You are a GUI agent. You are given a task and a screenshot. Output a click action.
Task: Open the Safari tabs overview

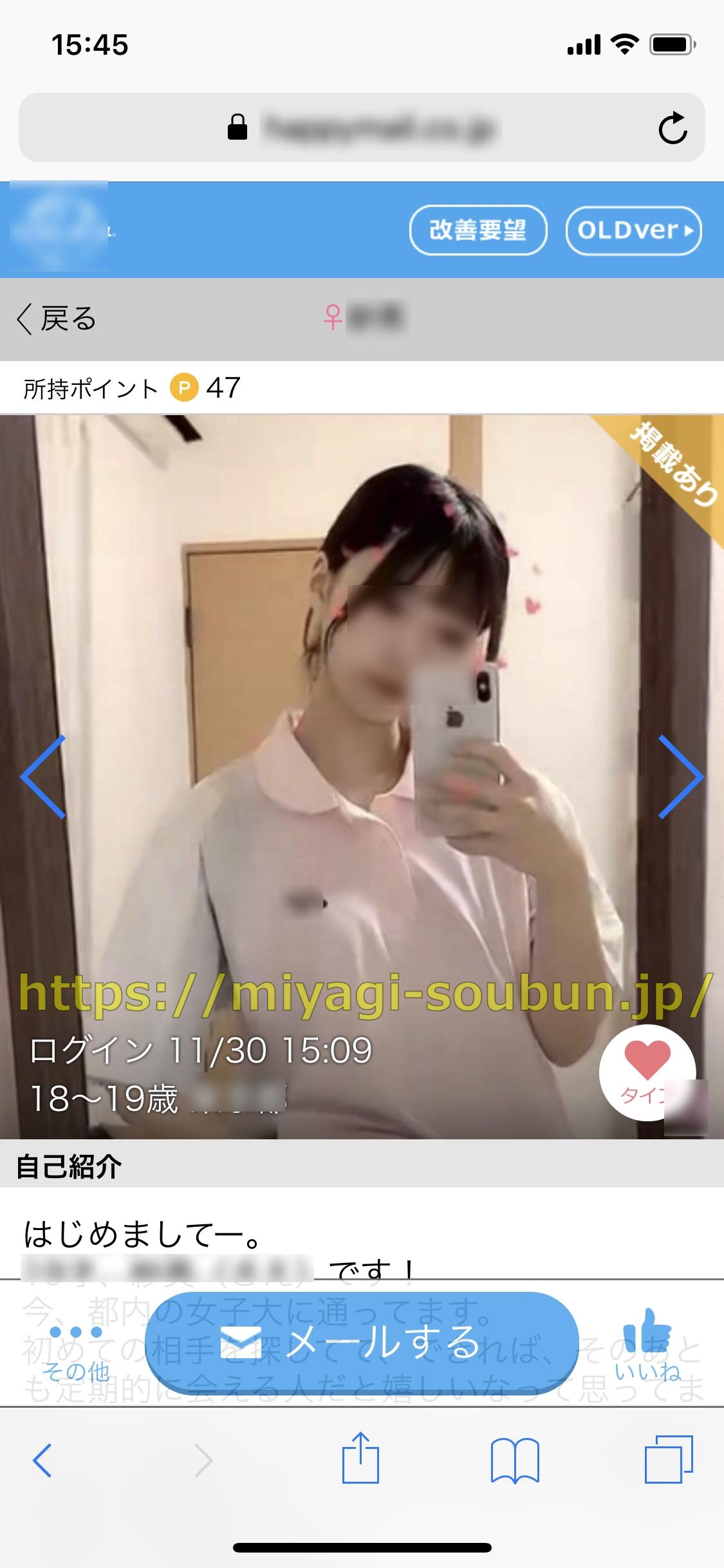(669, 1459)
